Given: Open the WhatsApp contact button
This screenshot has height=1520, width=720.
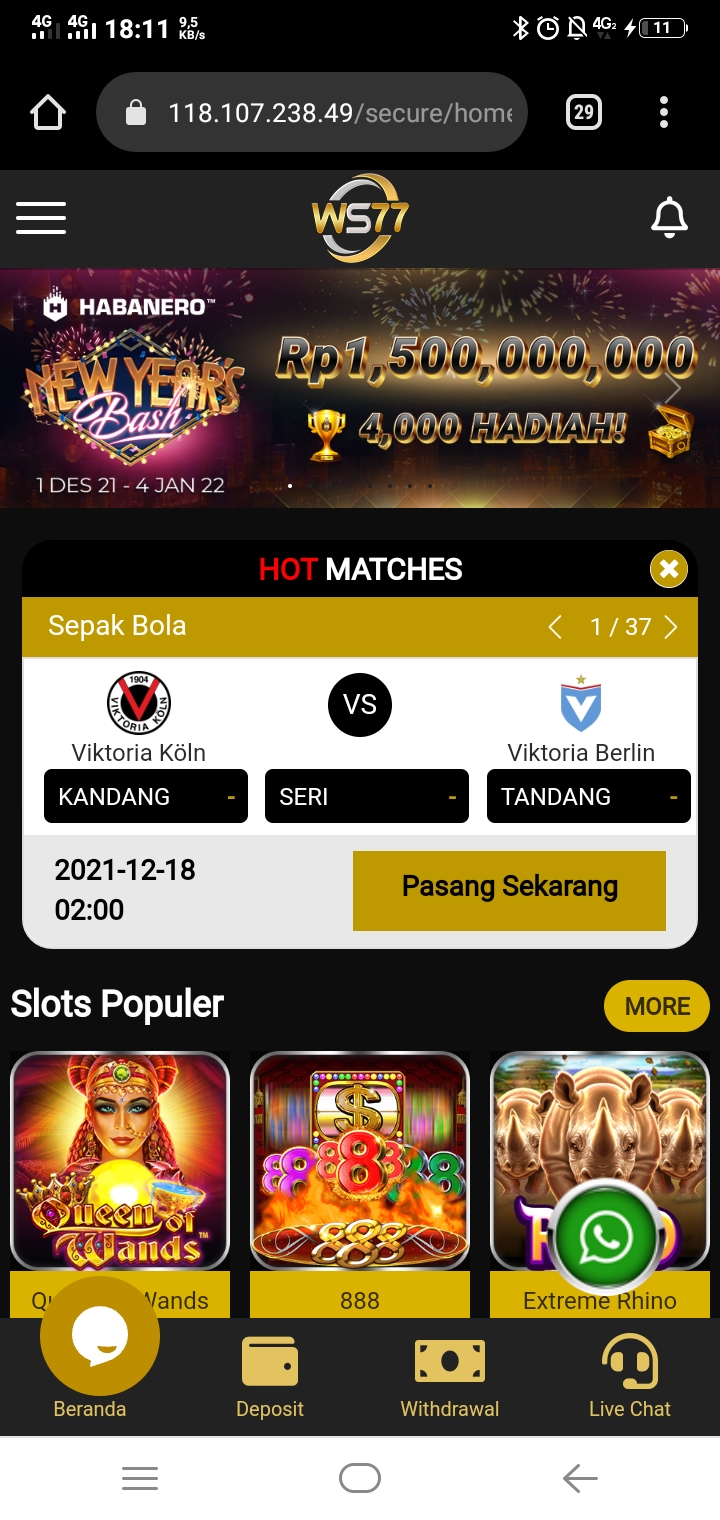Looking at the screenshot, I should [x=605, y=1239].
